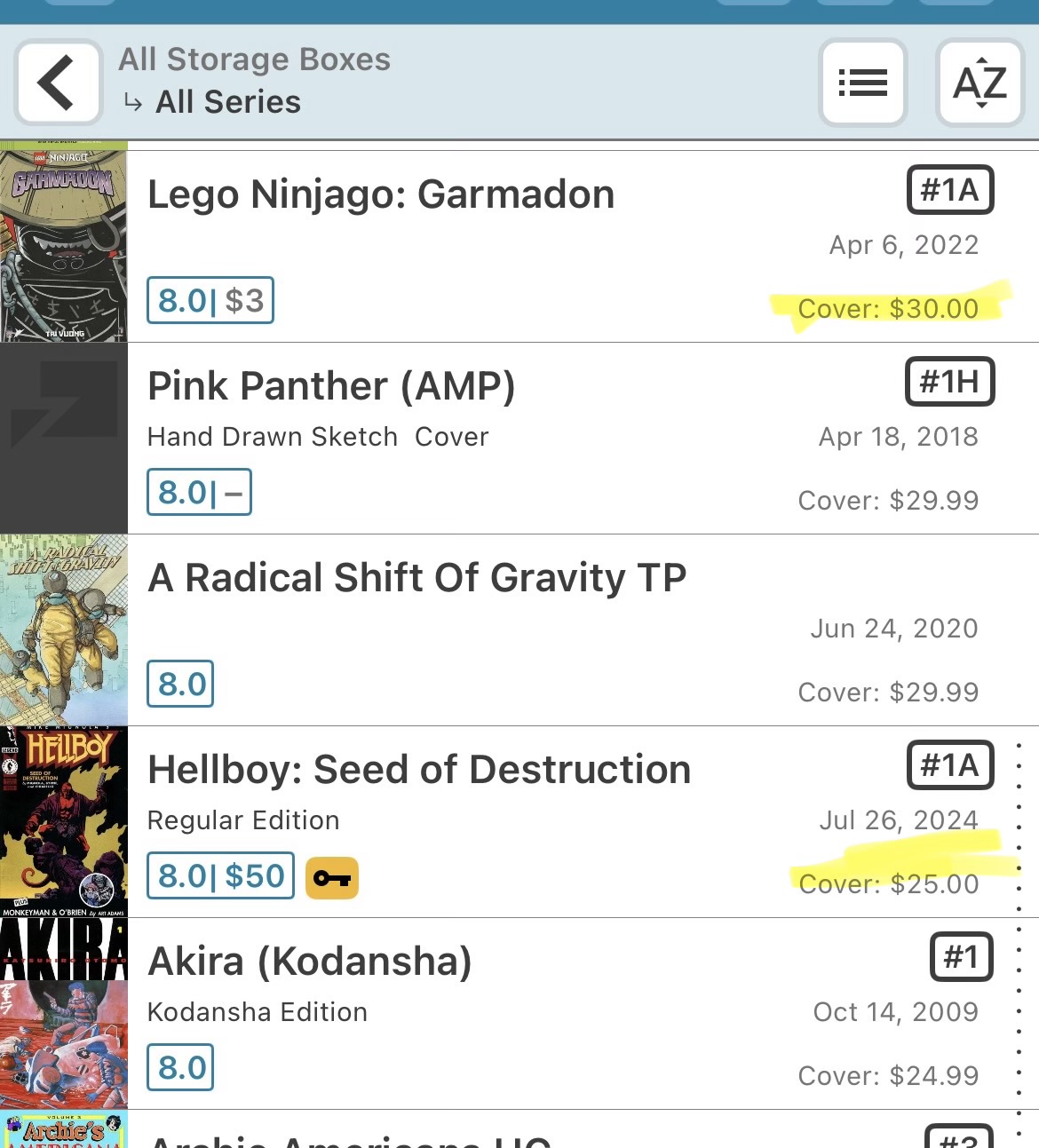The height and width of the screenshot is (1148, 1039).
Task: Go back from All Series
Action: click(x=59, y=83)
